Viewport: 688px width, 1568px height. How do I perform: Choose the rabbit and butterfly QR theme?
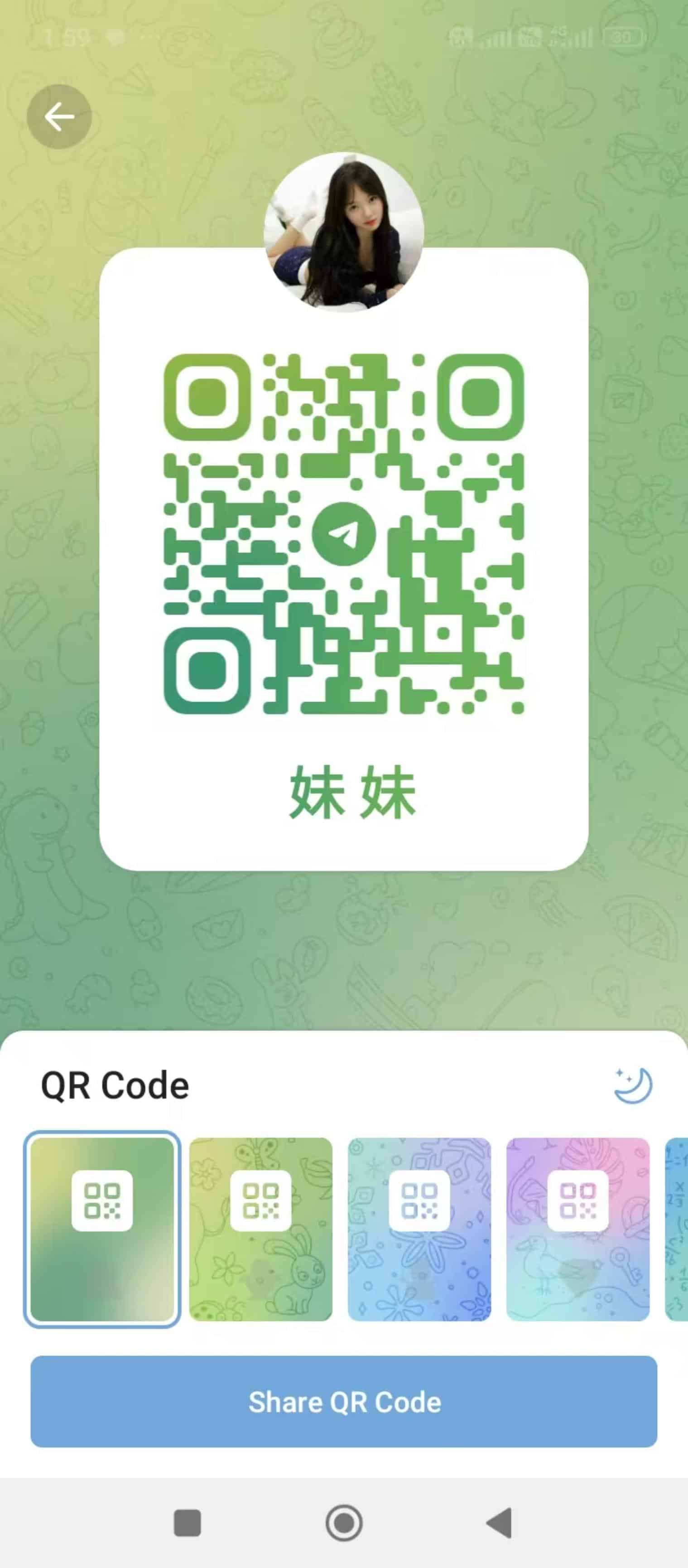pyautogui.click(x=261, y=1229)
